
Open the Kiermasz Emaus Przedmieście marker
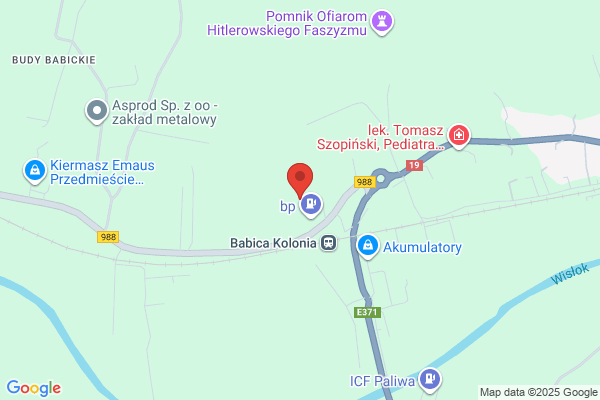click(35, 171)
